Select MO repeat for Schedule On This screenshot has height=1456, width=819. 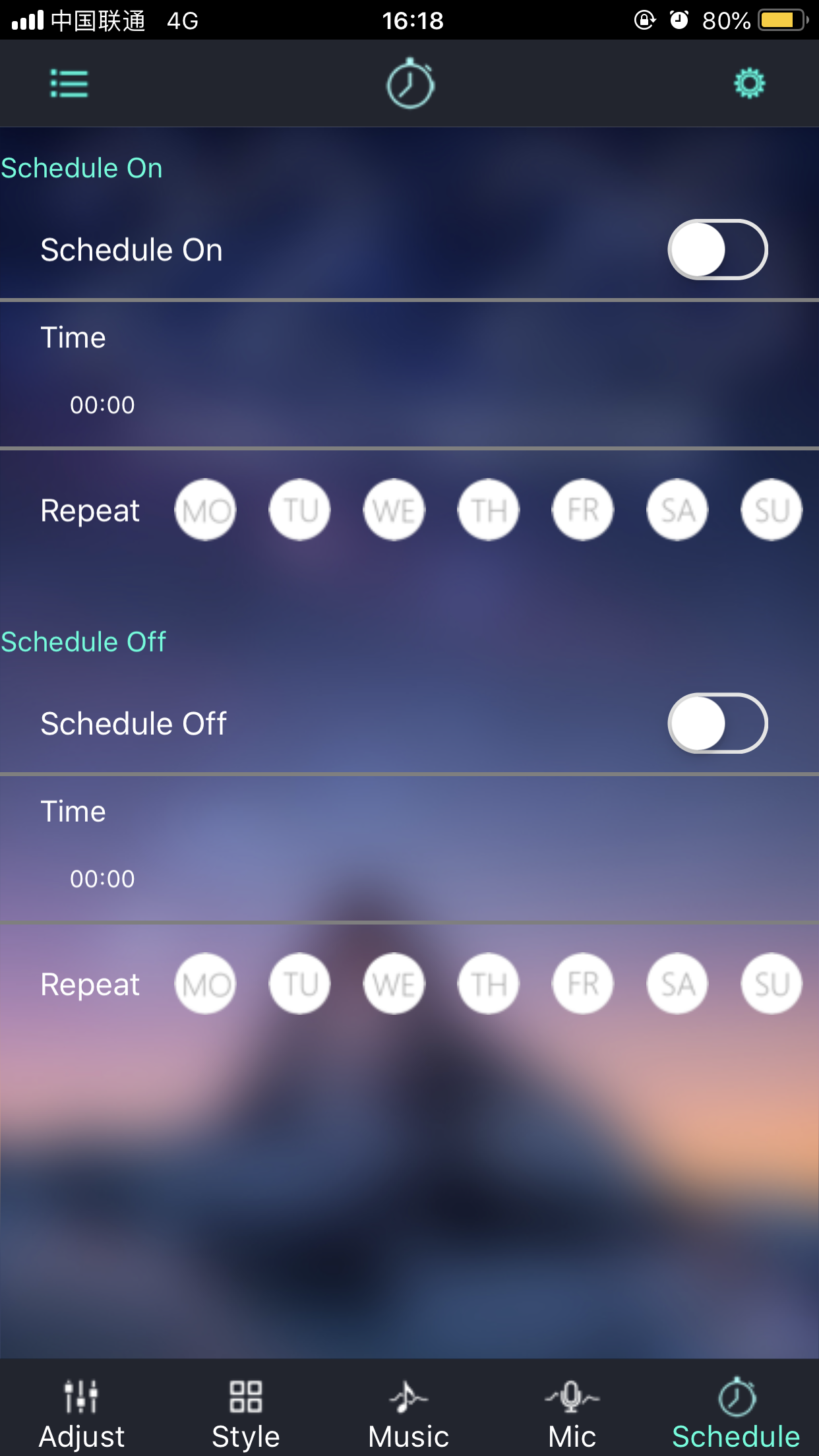[x=205, y=510]
